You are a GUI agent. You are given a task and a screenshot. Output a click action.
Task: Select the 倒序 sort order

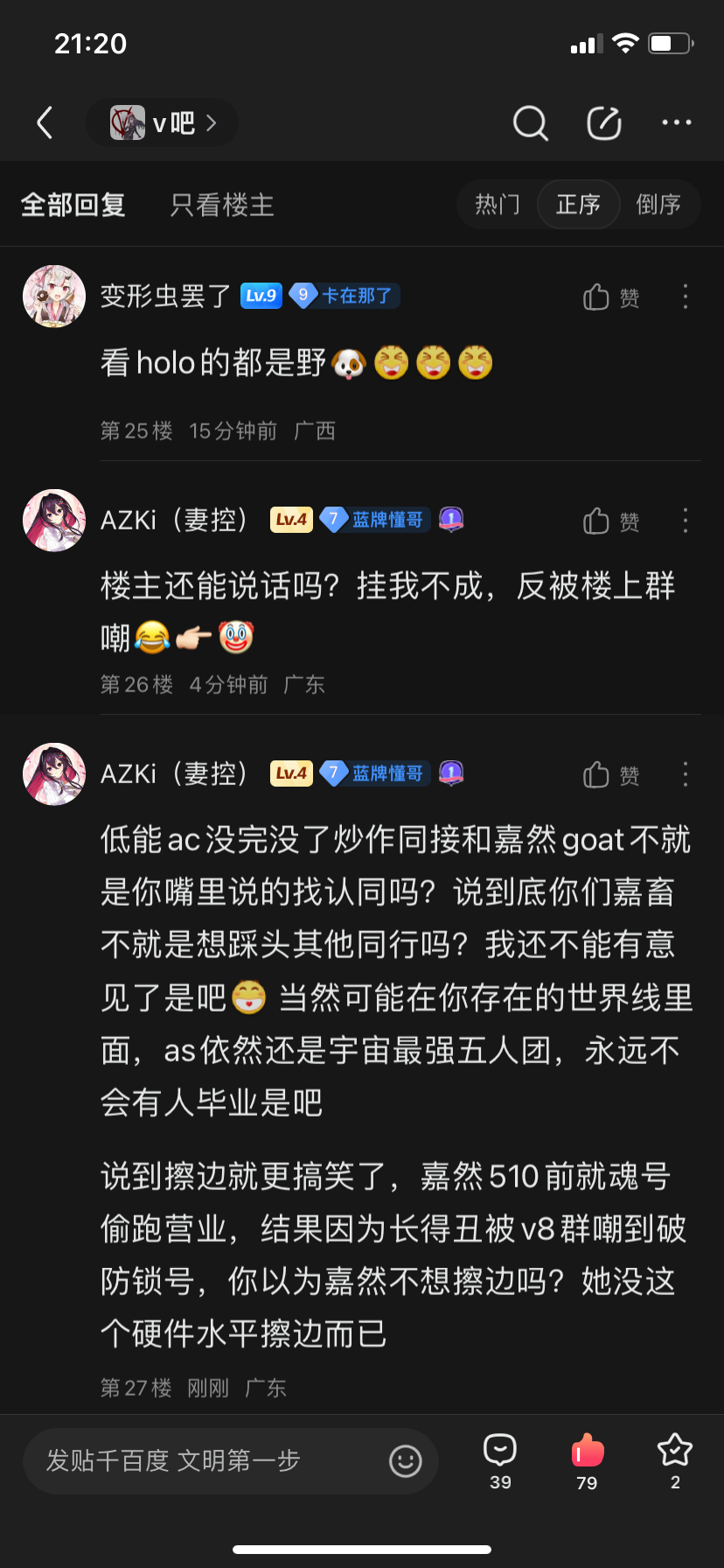[x=658, y=205]
